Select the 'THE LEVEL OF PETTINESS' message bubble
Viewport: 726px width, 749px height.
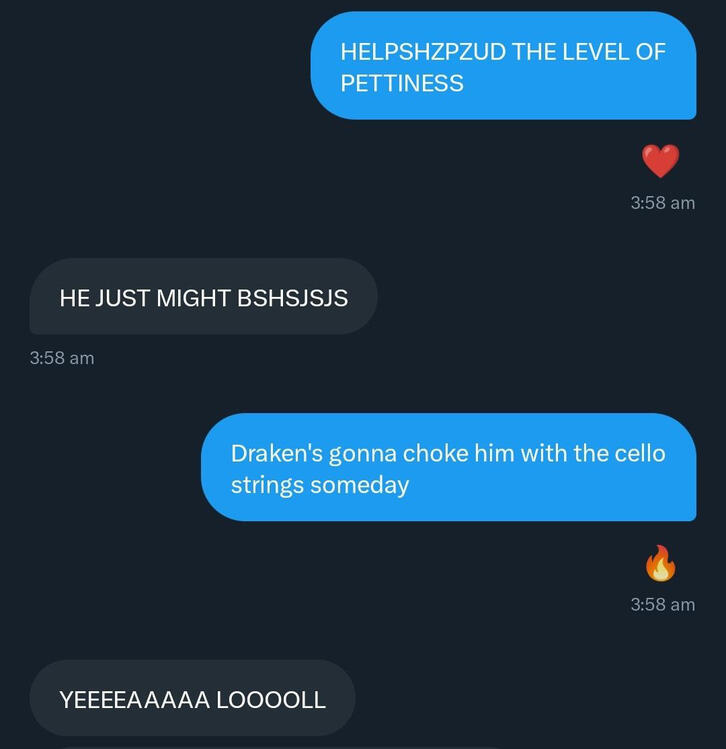(503, 67)
